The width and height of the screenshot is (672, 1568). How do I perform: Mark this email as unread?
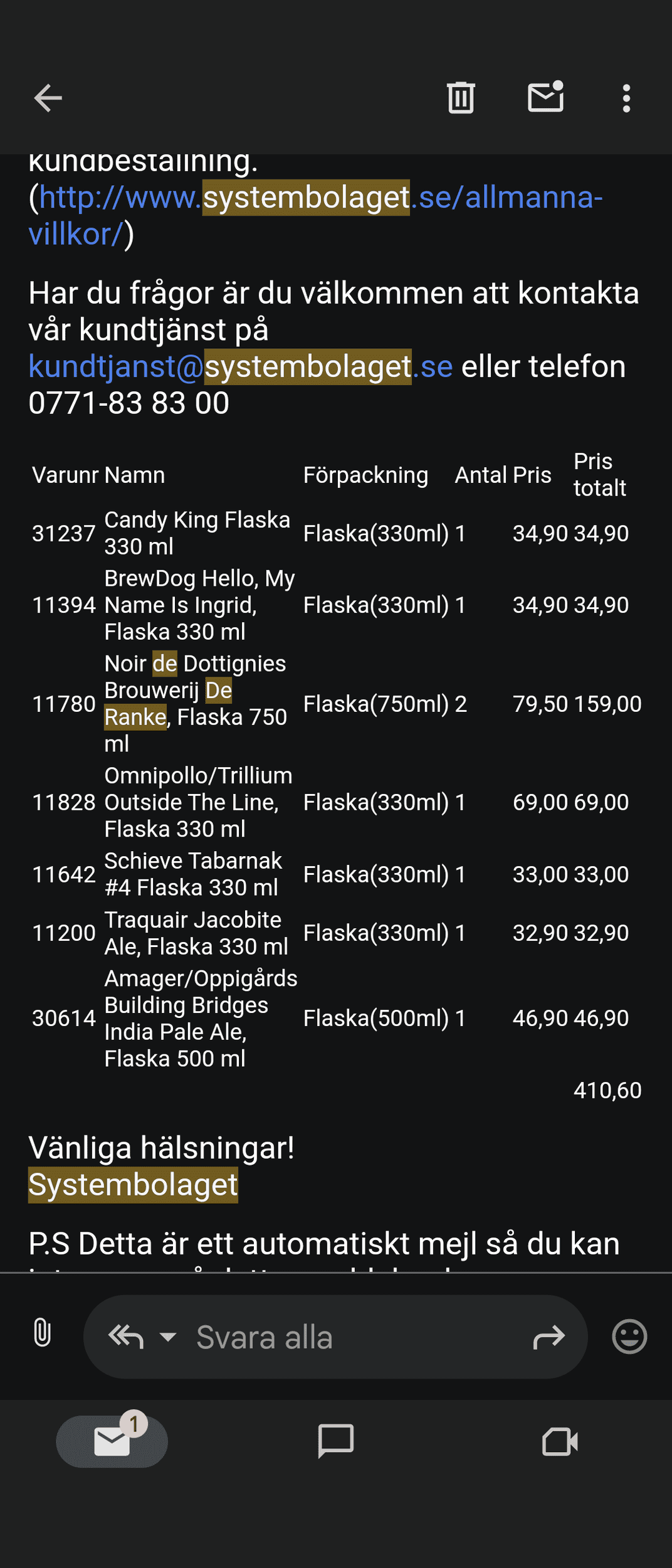tap(546, 97)
